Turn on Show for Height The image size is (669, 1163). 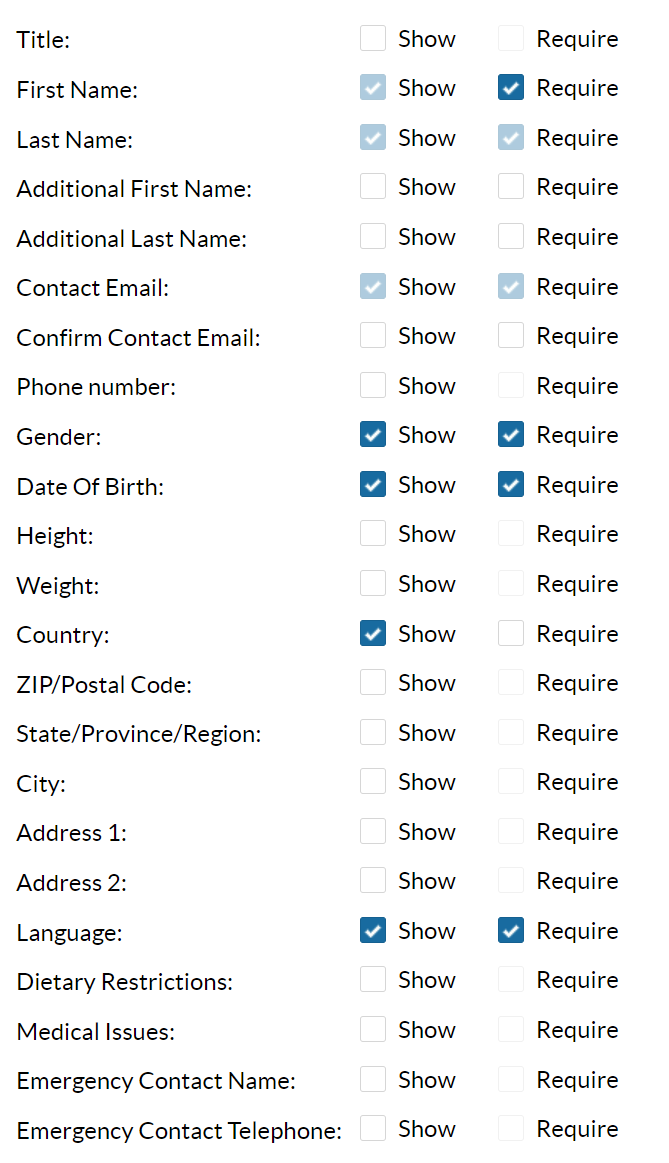pyautogui.click(x=373, y=534)
